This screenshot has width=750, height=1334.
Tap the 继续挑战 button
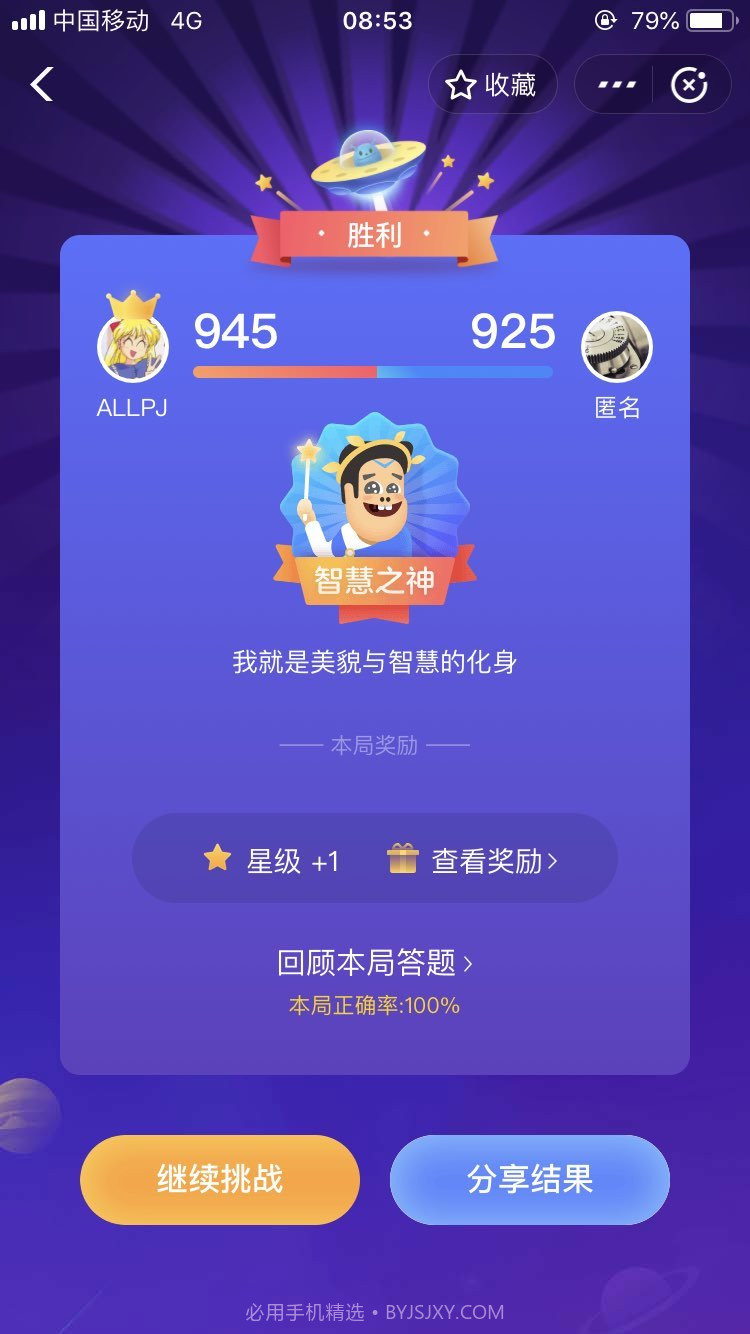(220, 1179)
